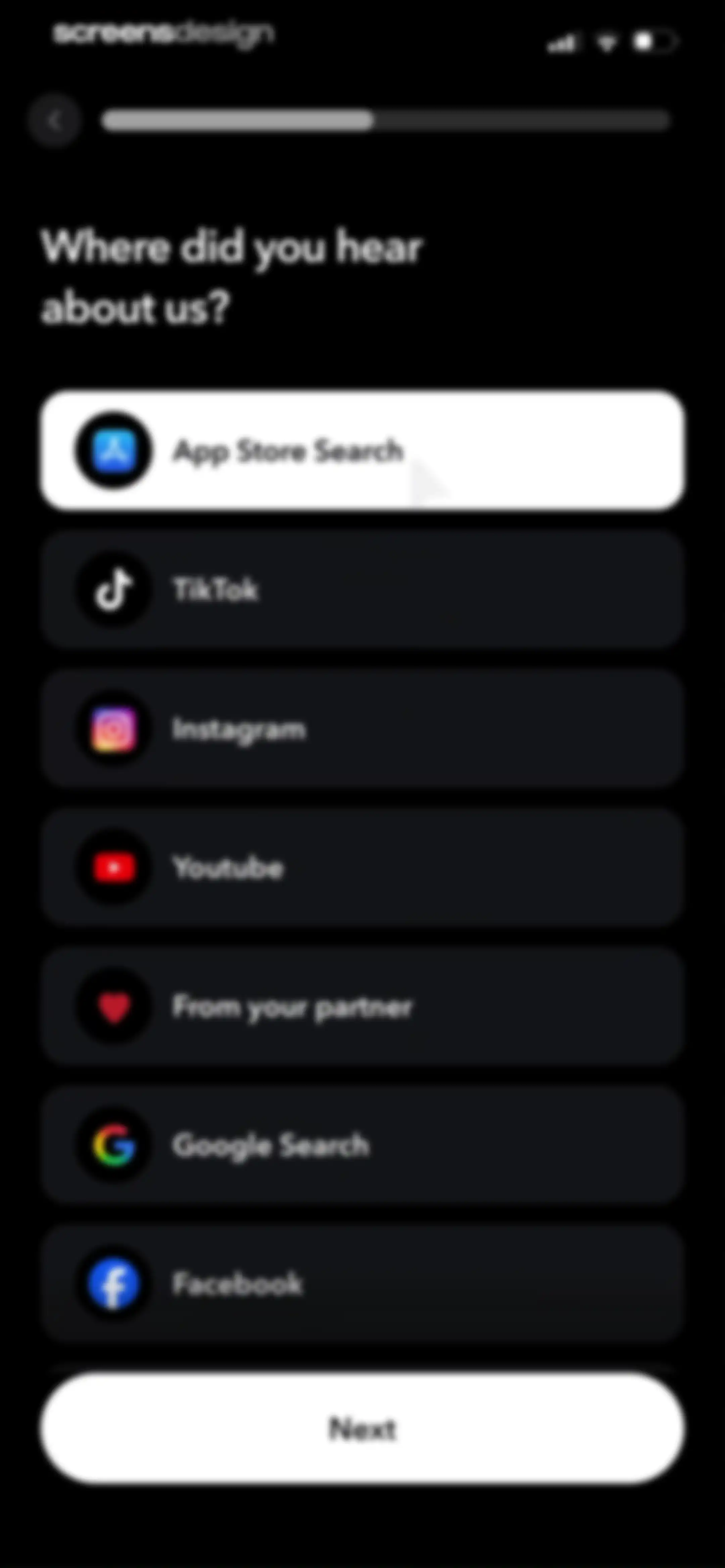
Task: Select Youtube from the list
Action: click(362, 867)
